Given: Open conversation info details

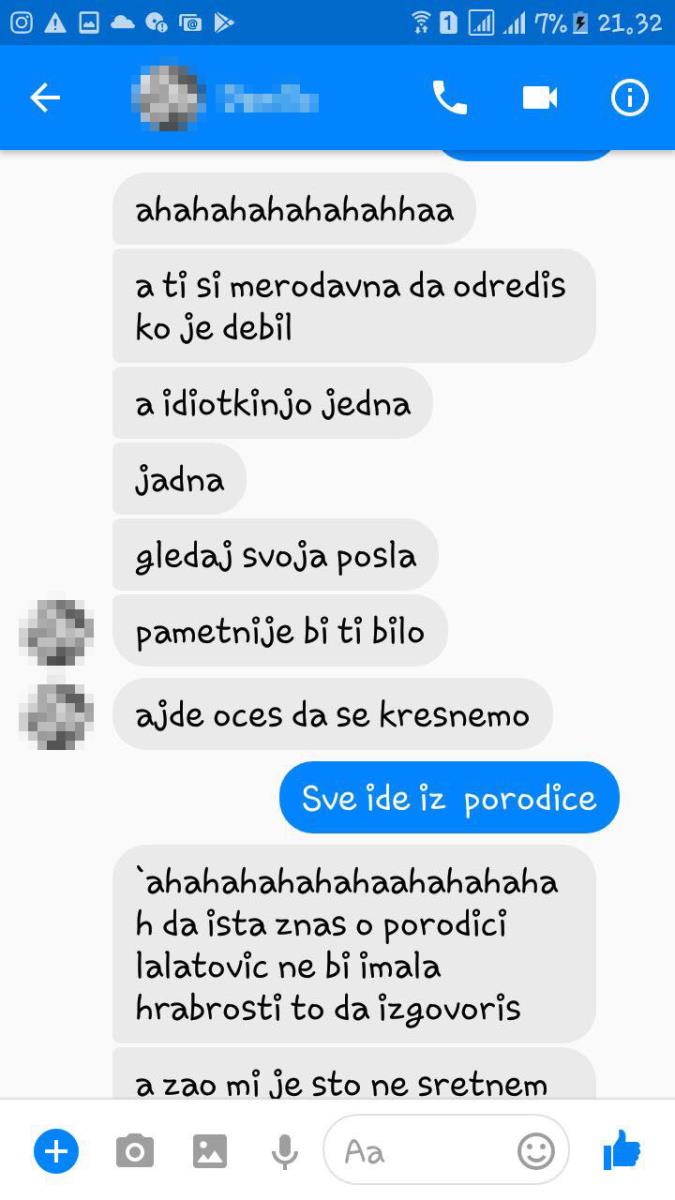Looking at the screenshot, I should point(630,98).
